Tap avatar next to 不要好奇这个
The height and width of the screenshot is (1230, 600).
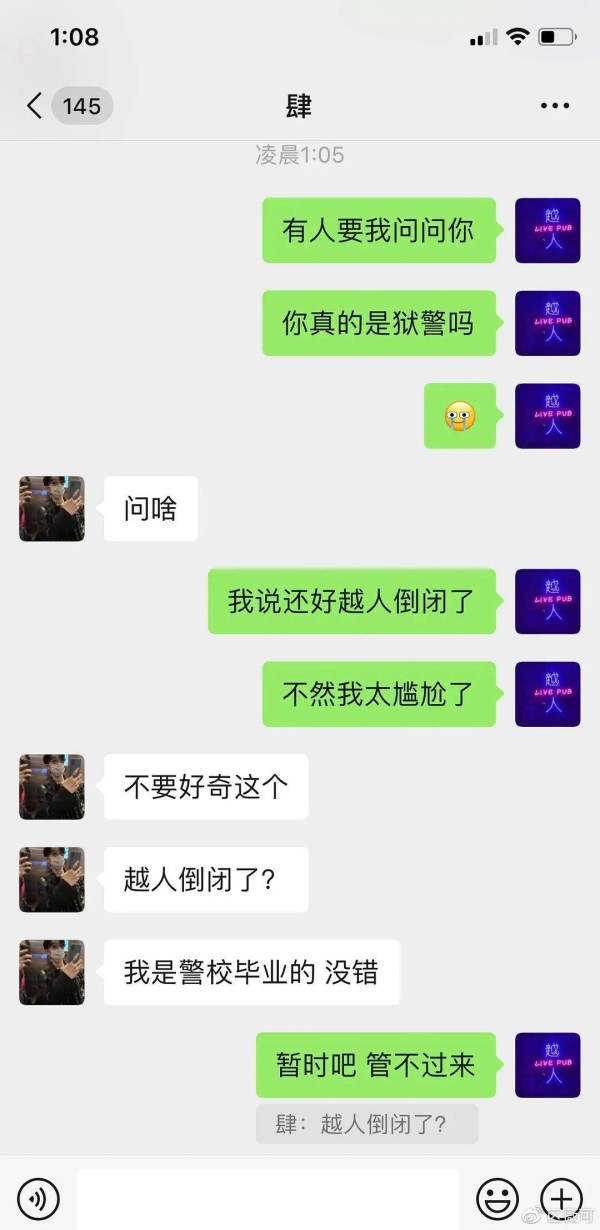[52, 787]
